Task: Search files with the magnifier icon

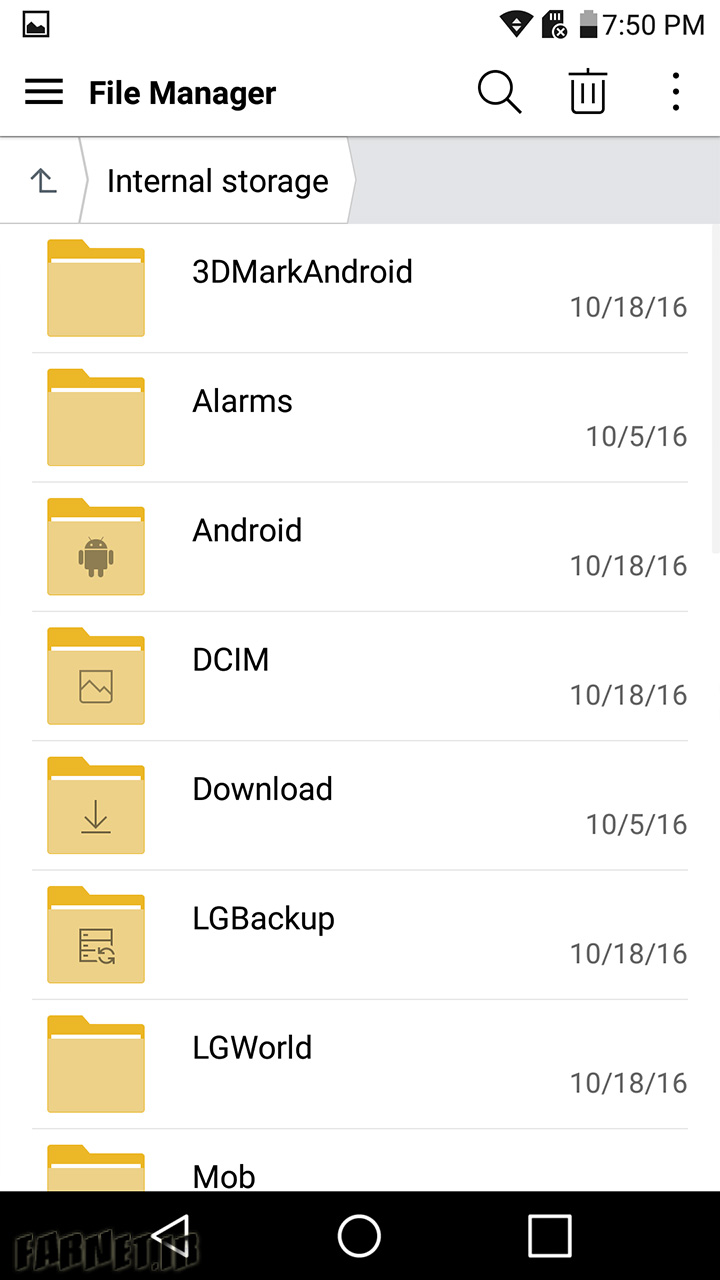Action: coord(499,93)
